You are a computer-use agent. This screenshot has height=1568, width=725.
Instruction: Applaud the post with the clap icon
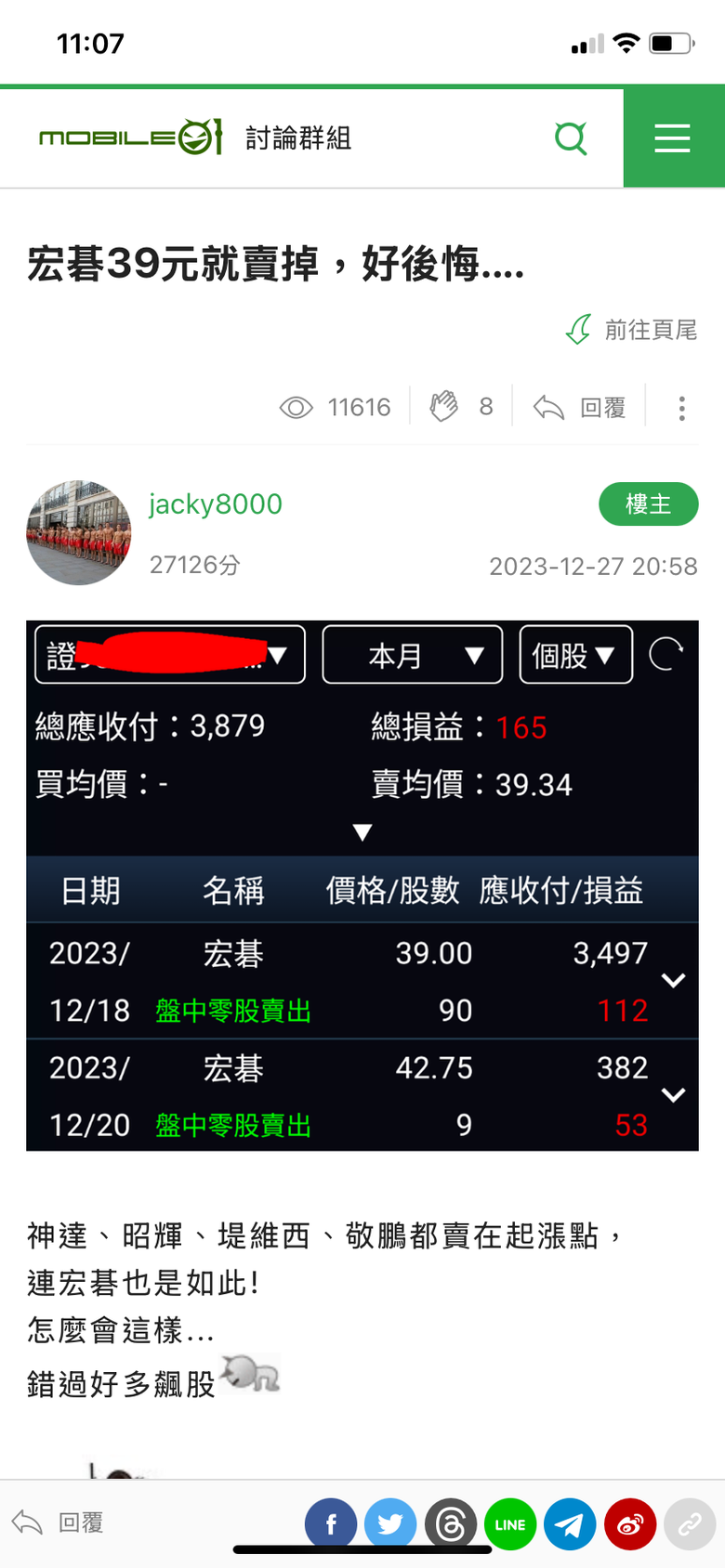pos(444,407)
